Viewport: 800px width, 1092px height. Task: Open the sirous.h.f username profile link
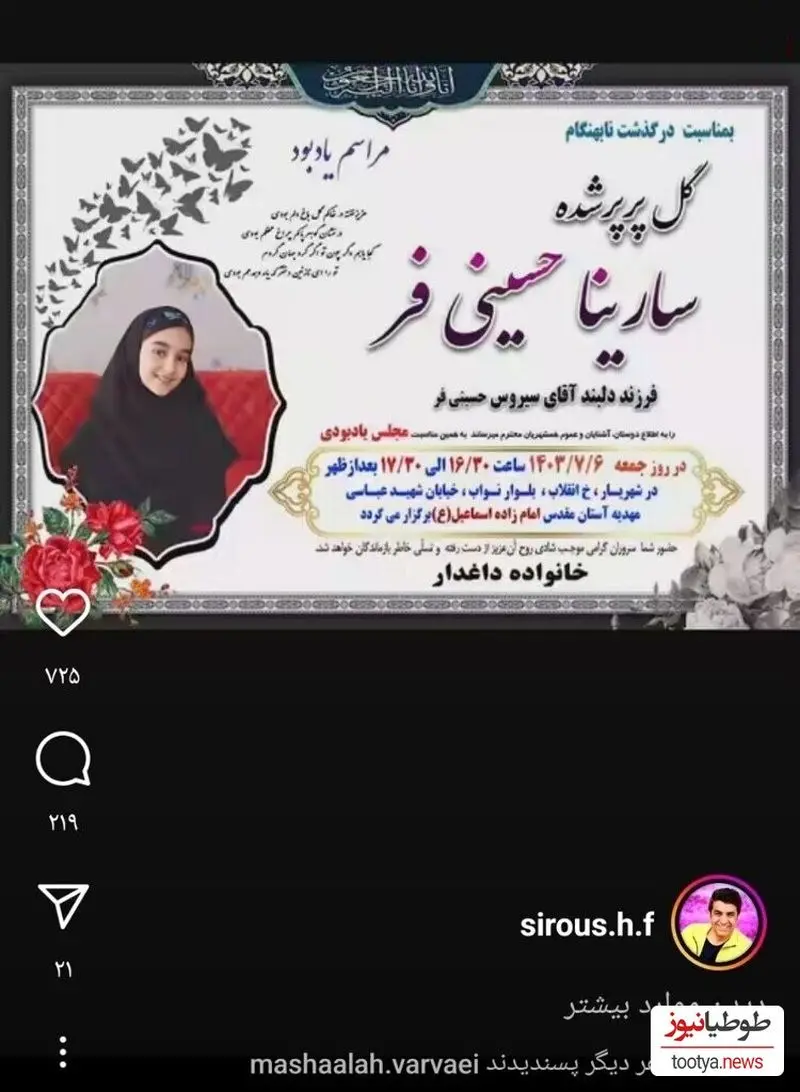[586, 925]
